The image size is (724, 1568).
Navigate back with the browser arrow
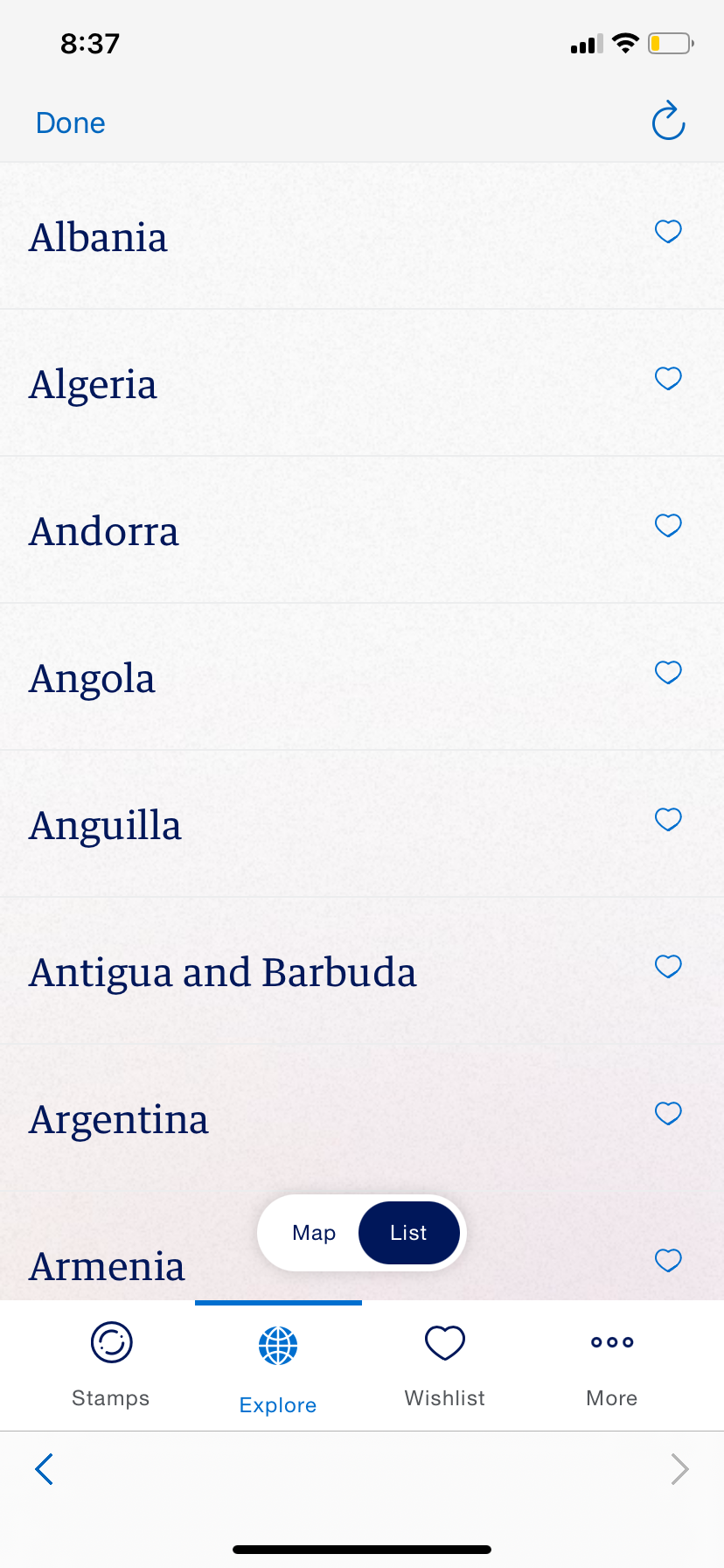tap(45, 1469)
